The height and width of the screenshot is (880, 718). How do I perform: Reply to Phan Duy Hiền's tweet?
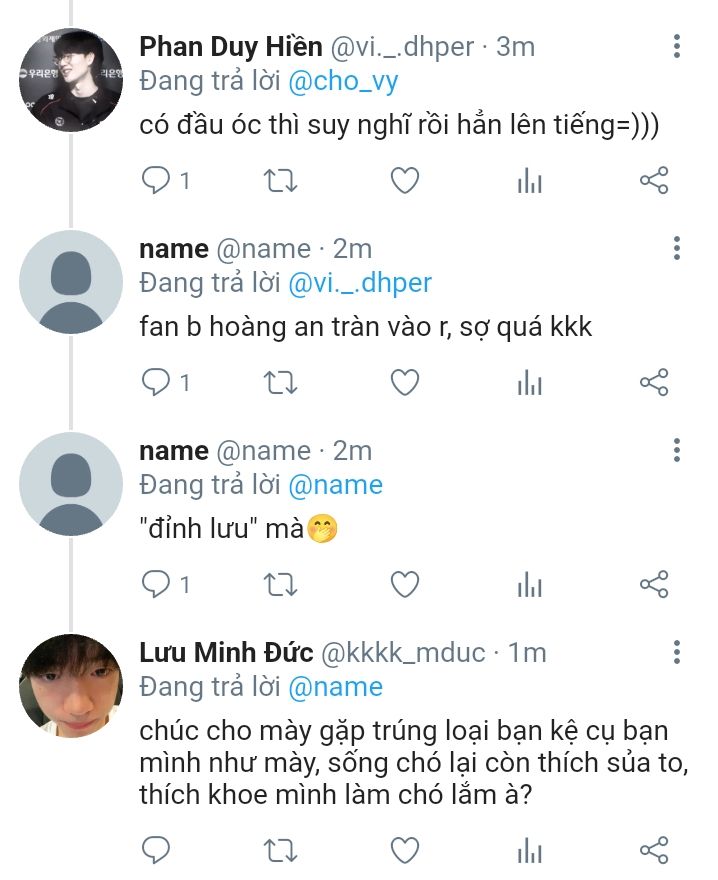pos(156,181)
